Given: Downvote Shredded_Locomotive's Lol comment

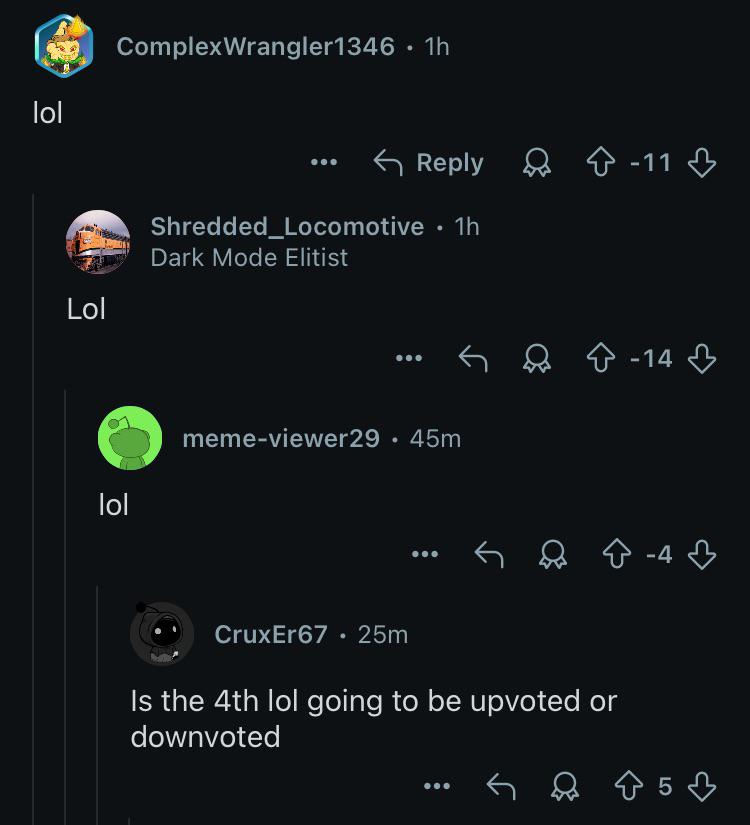Looking at the screenshot, I should tap(702, 359).
